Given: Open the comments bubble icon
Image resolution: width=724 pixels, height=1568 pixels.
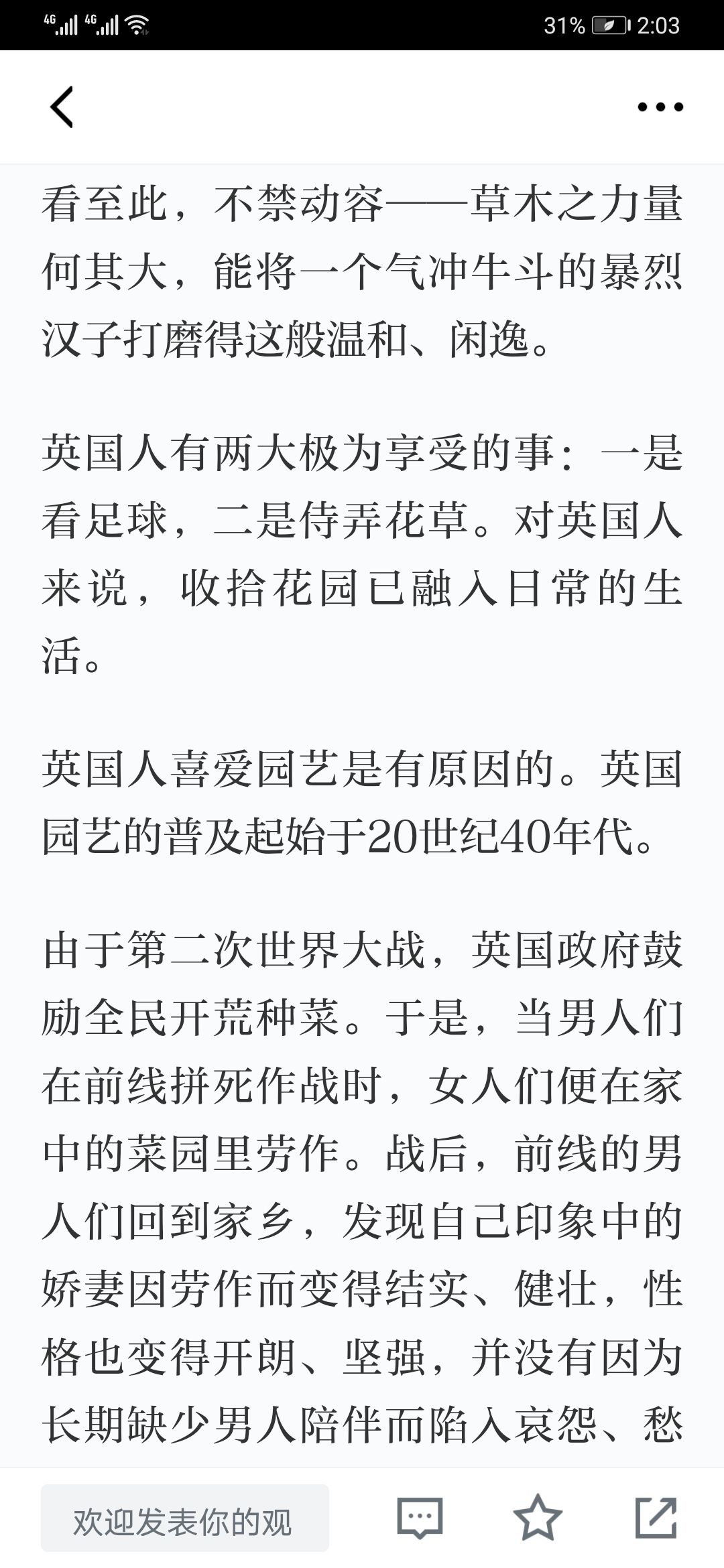Looking at the screenshot, I should tap(420, 1518).
